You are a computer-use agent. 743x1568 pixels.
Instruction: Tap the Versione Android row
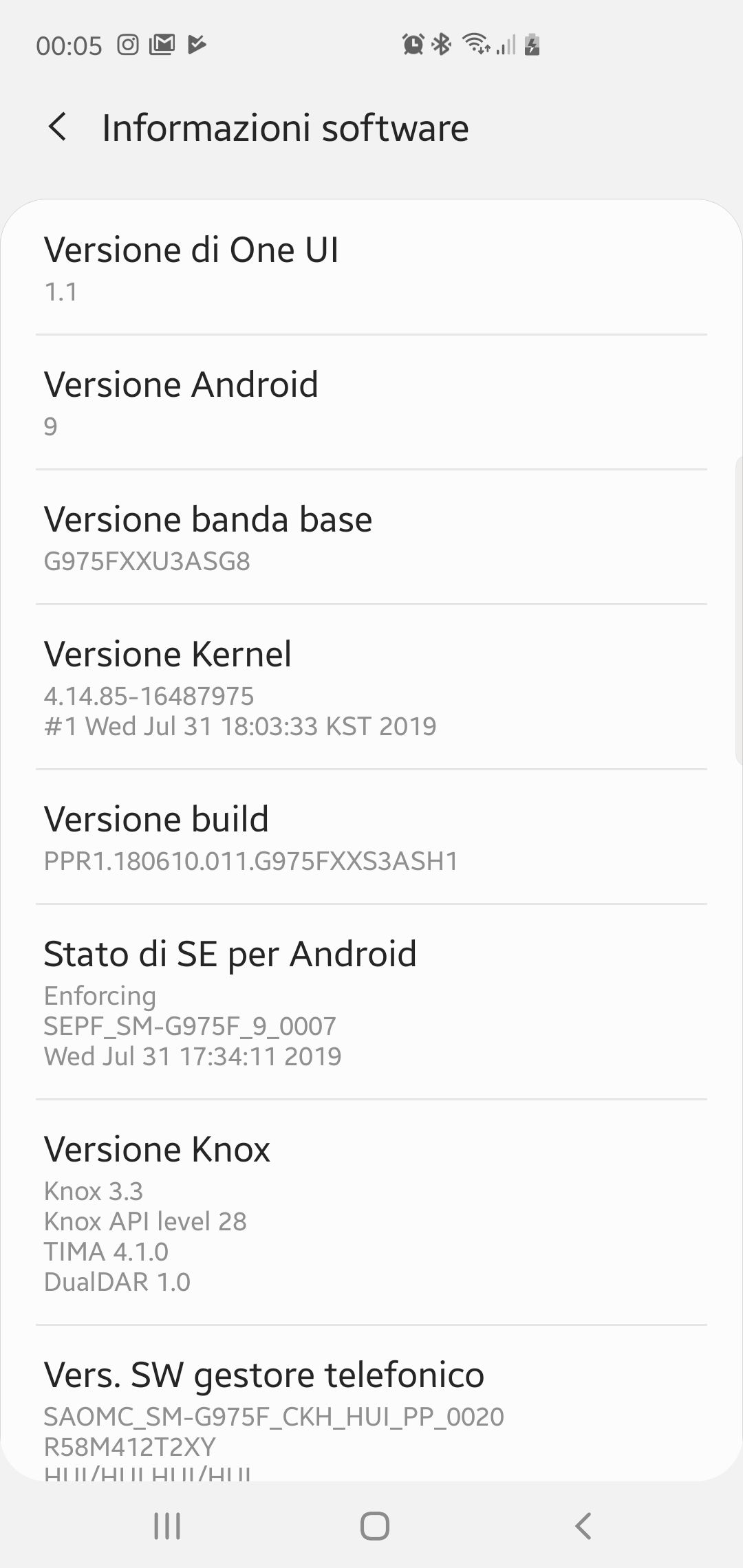[x=371, y=403]
